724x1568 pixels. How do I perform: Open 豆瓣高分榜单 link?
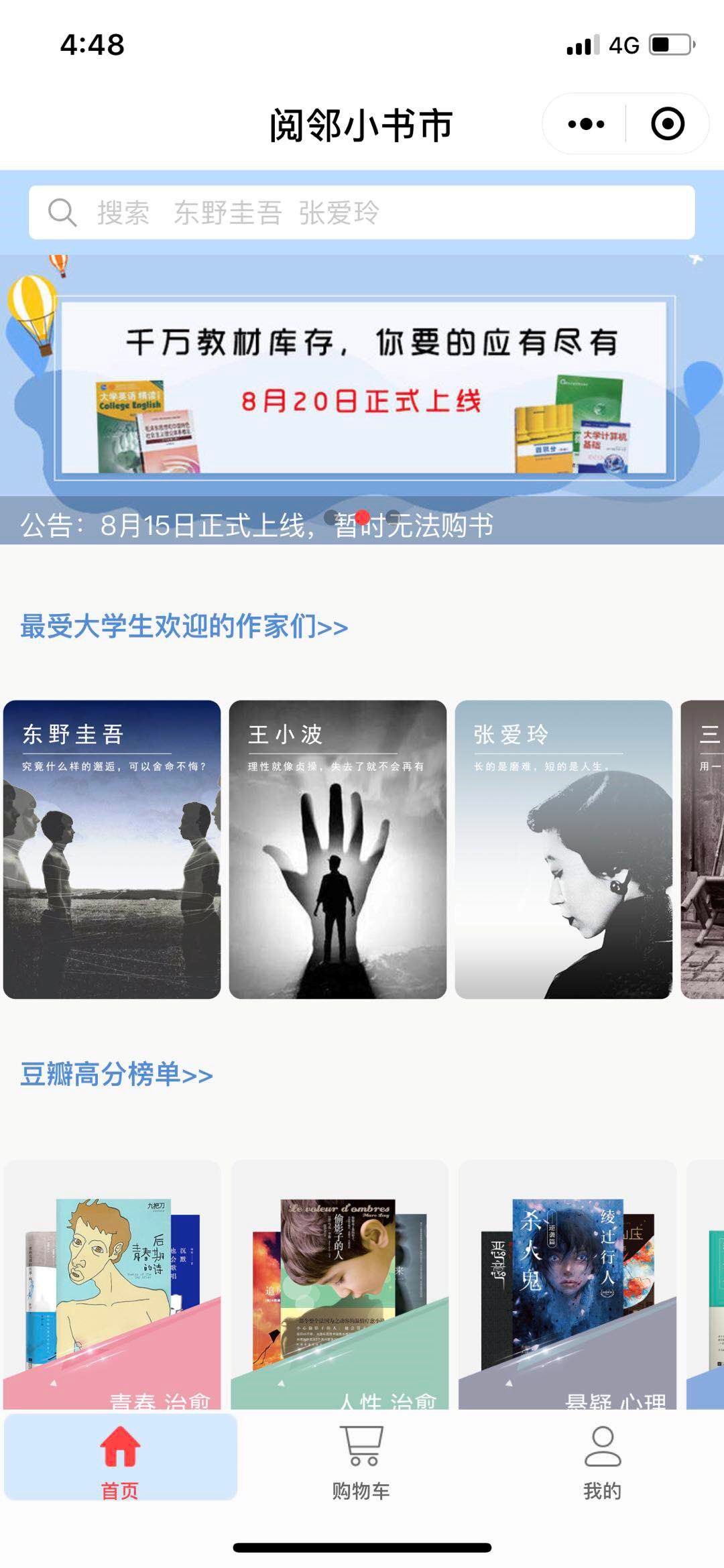117,1075
